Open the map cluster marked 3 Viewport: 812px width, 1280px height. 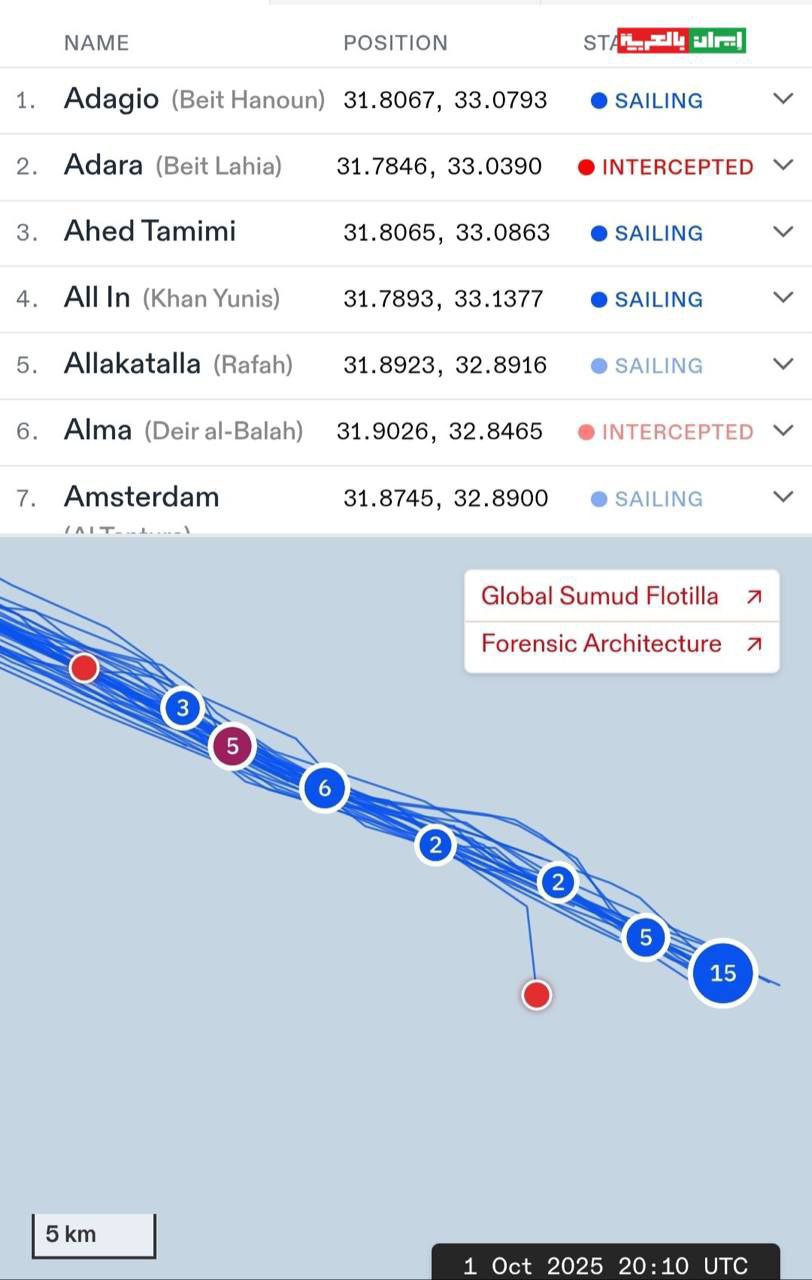click(182, 709)
